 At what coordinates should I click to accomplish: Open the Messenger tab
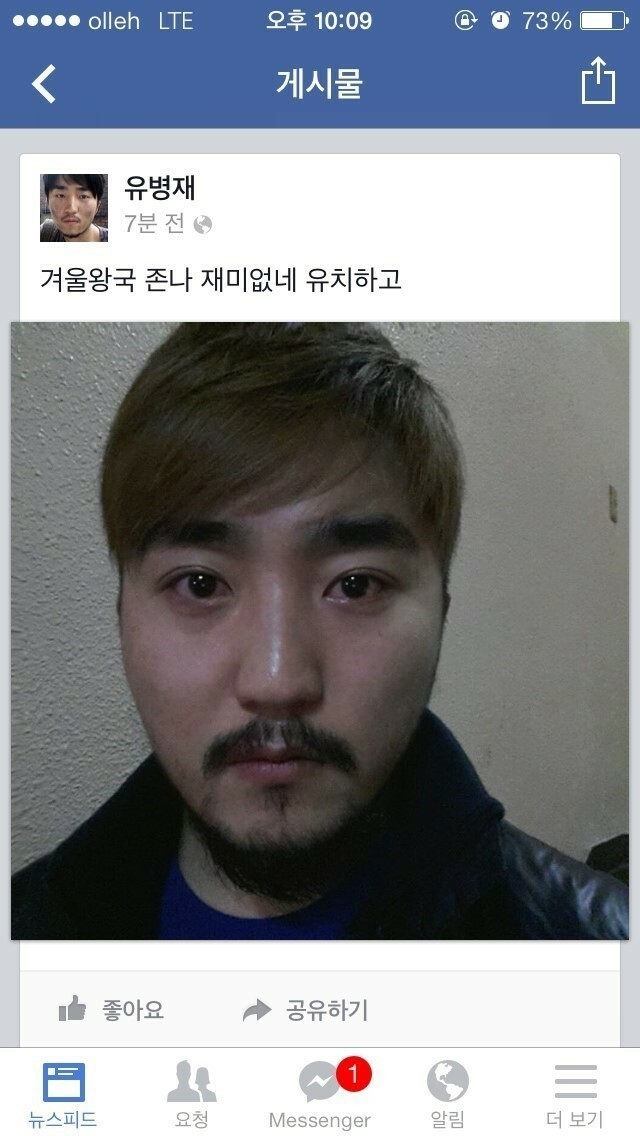point(320,1094)
